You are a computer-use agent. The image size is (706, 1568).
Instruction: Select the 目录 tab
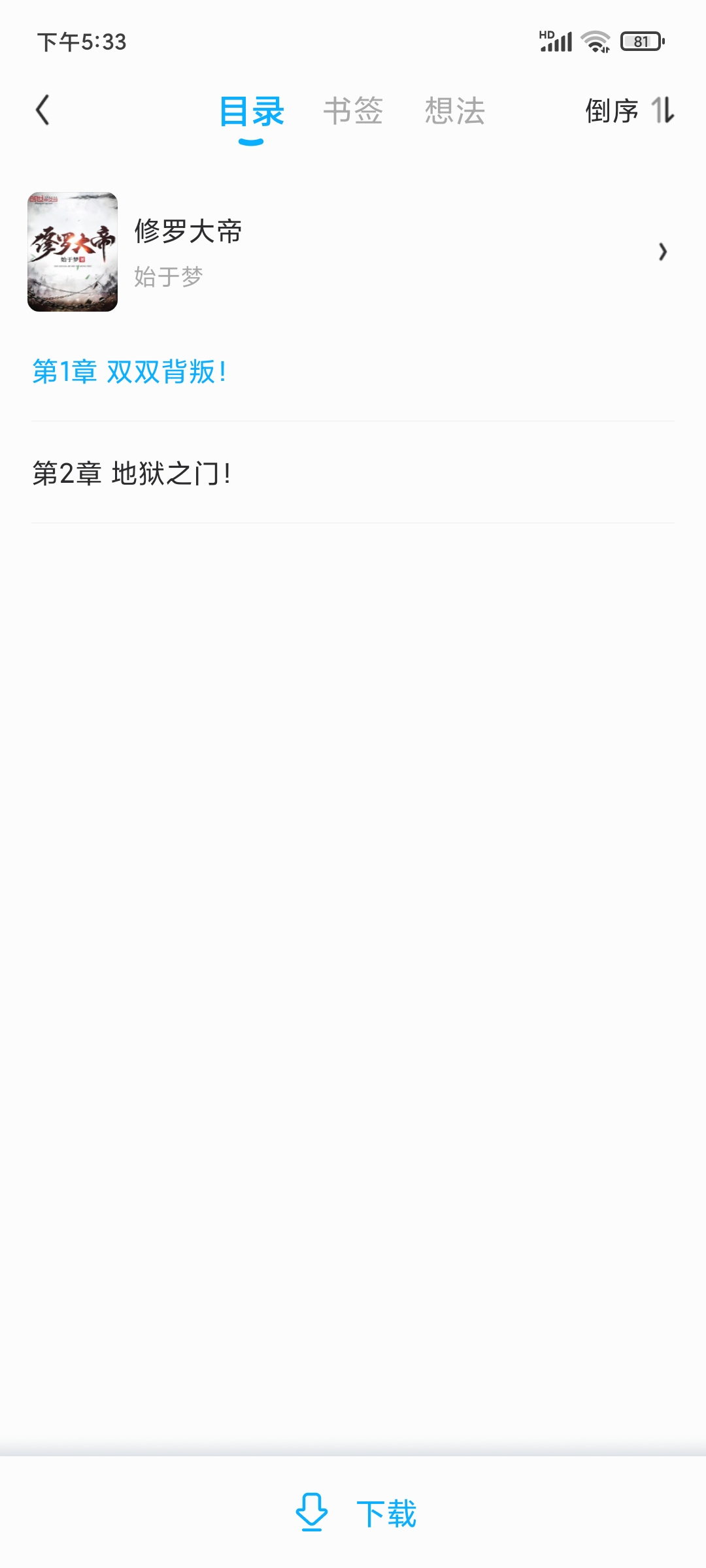pos(252,111)
